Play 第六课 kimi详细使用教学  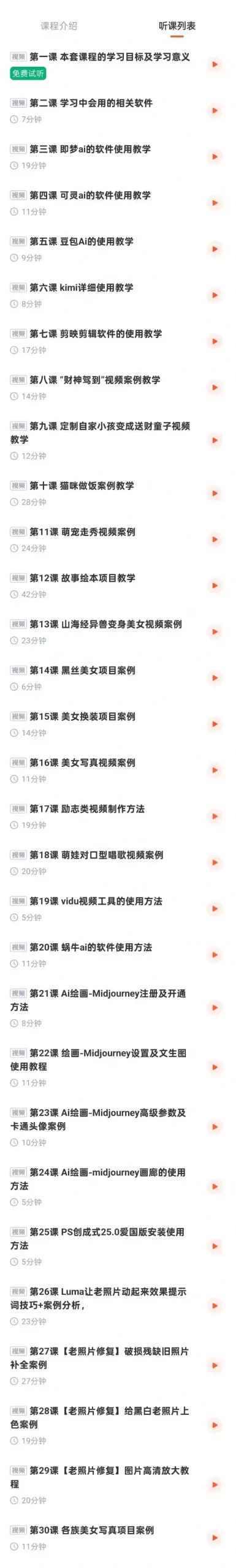215,295
